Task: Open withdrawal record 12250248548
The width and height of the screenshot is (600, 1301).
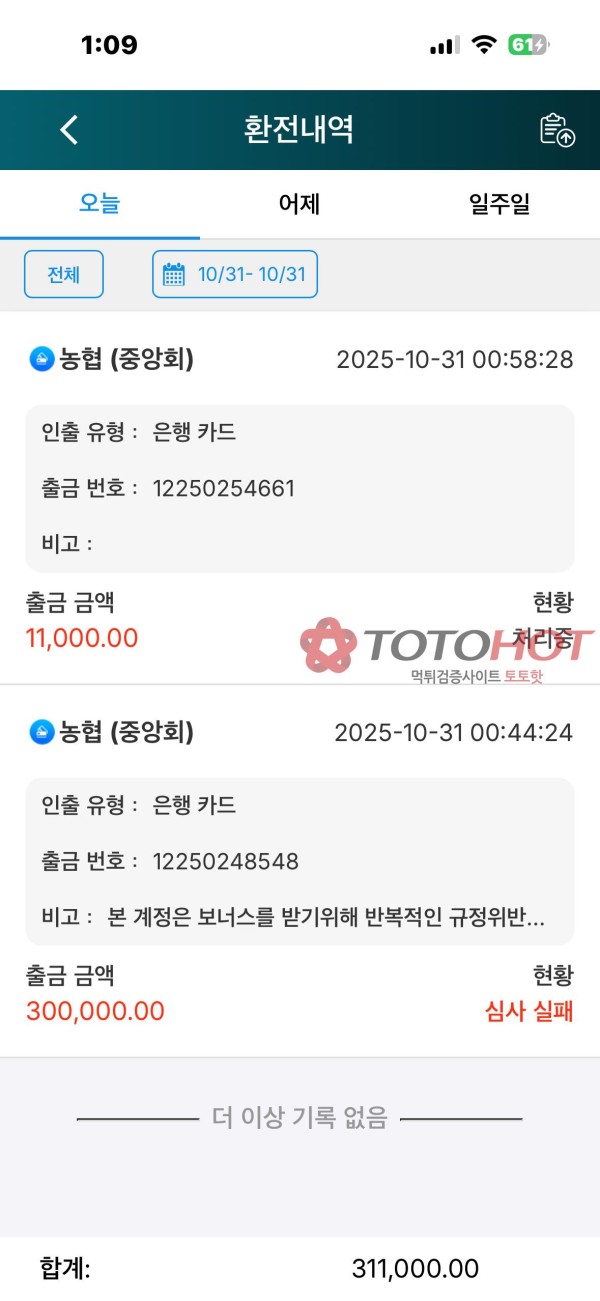Action: (x=300, y=862)
